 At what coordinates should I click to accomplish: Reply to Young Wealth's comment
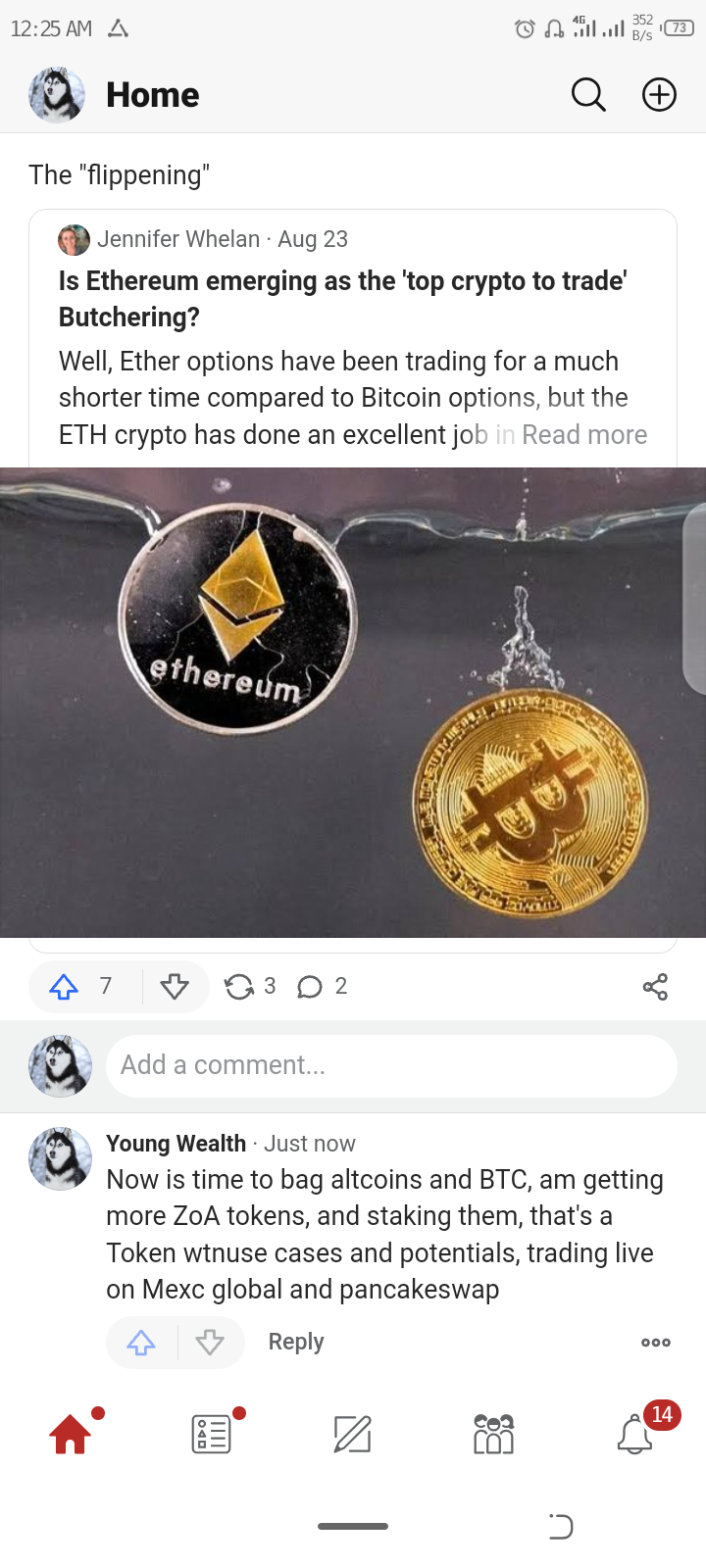[x=296, y=1342]
